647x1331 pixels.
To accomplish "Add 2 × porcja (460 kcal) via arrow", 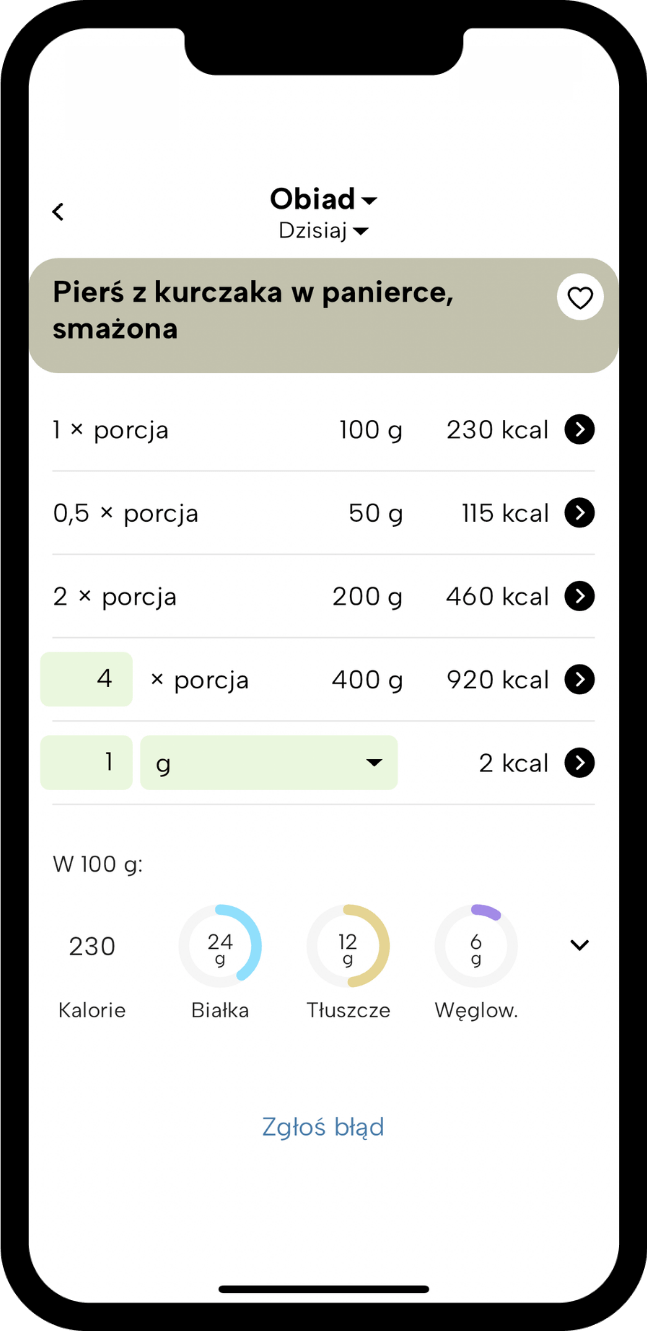I will tap(580, 597).
